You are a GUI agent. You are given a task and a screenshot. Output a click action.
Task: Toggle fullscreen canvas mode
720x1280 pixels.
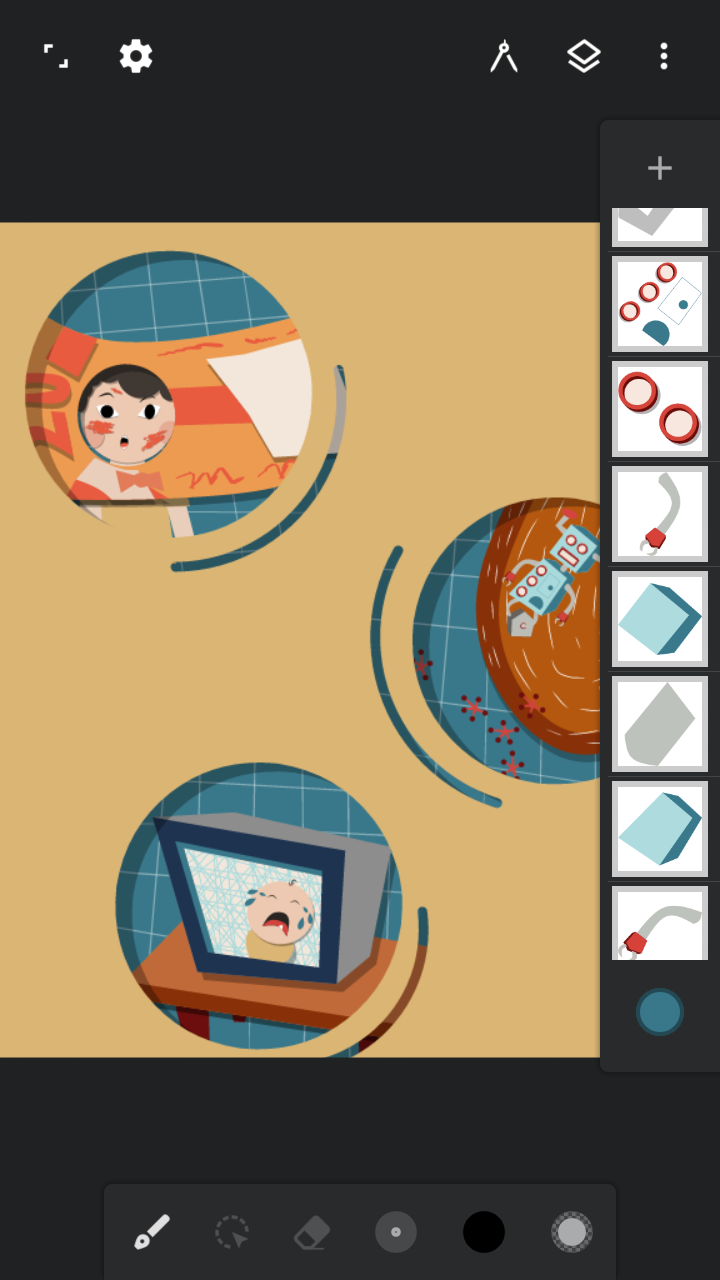[56, 56]
